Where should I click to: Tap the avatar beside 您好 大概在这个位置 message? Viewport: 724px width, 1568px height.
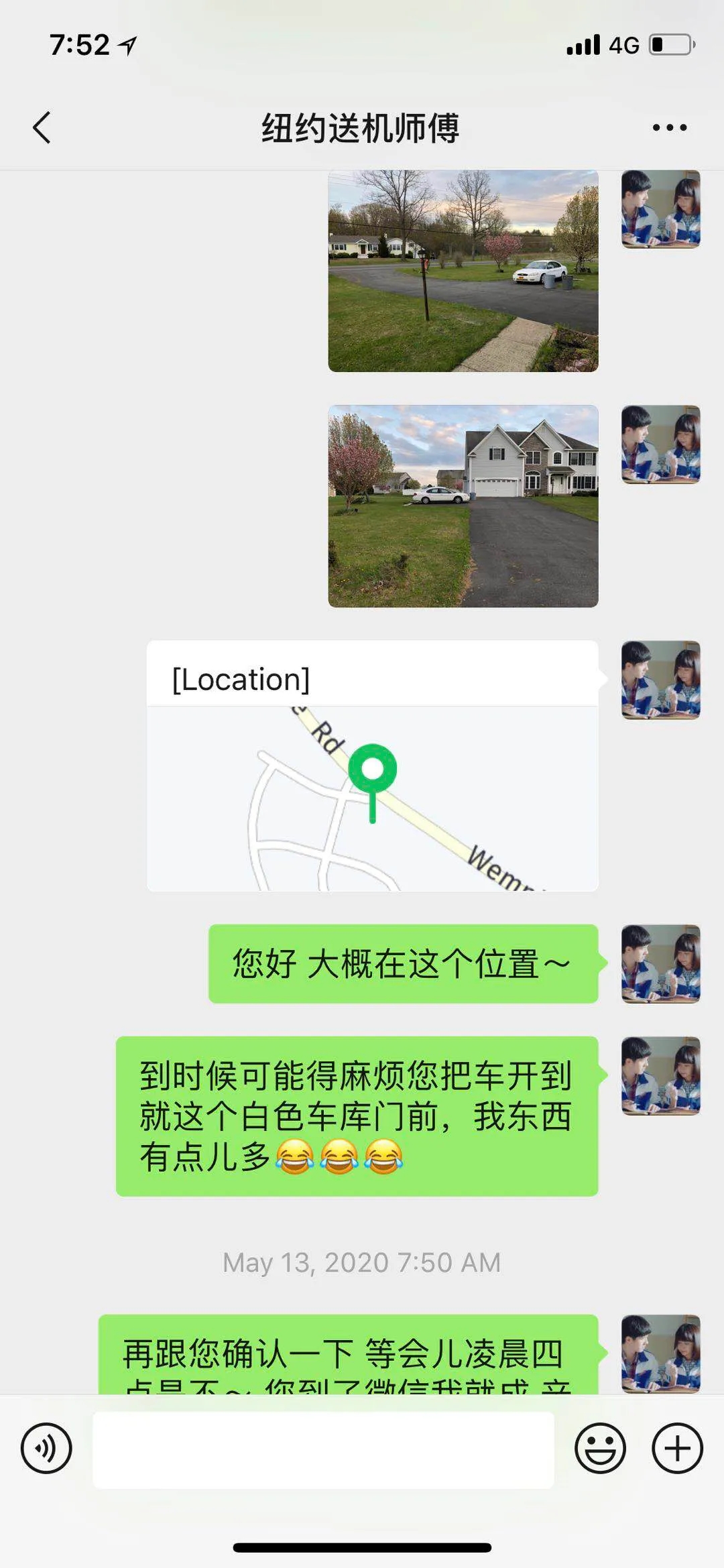coord(660,964)
